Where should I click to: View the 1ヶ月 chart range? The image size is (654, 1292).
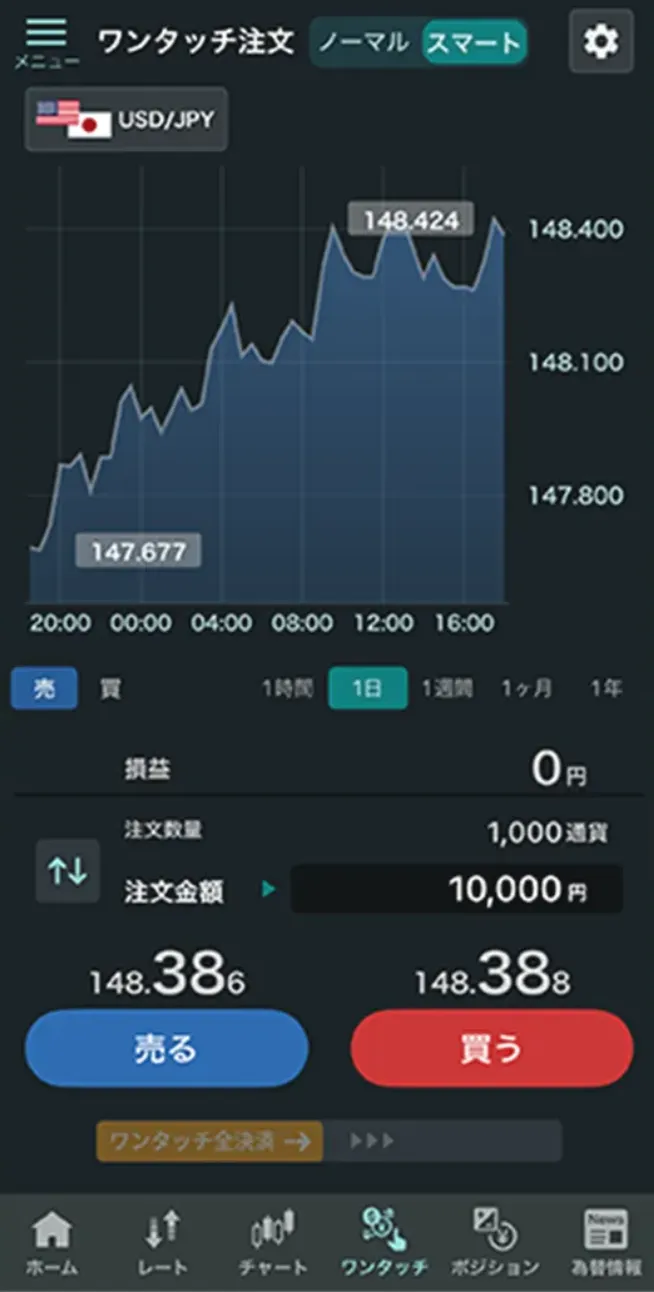[x=526, y=689]
